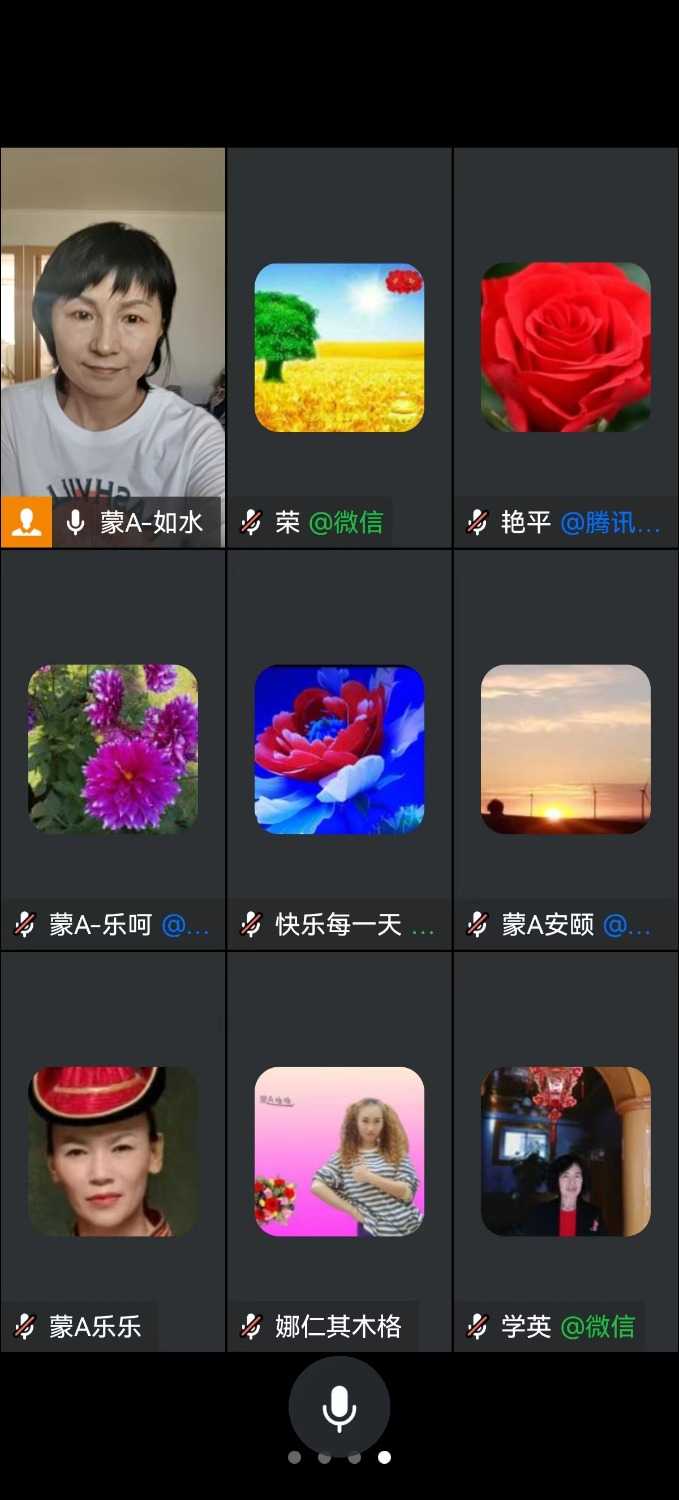
Task: Select participant tile 快乐每一天
Action: pyautogui.click(x=339, y=749)
